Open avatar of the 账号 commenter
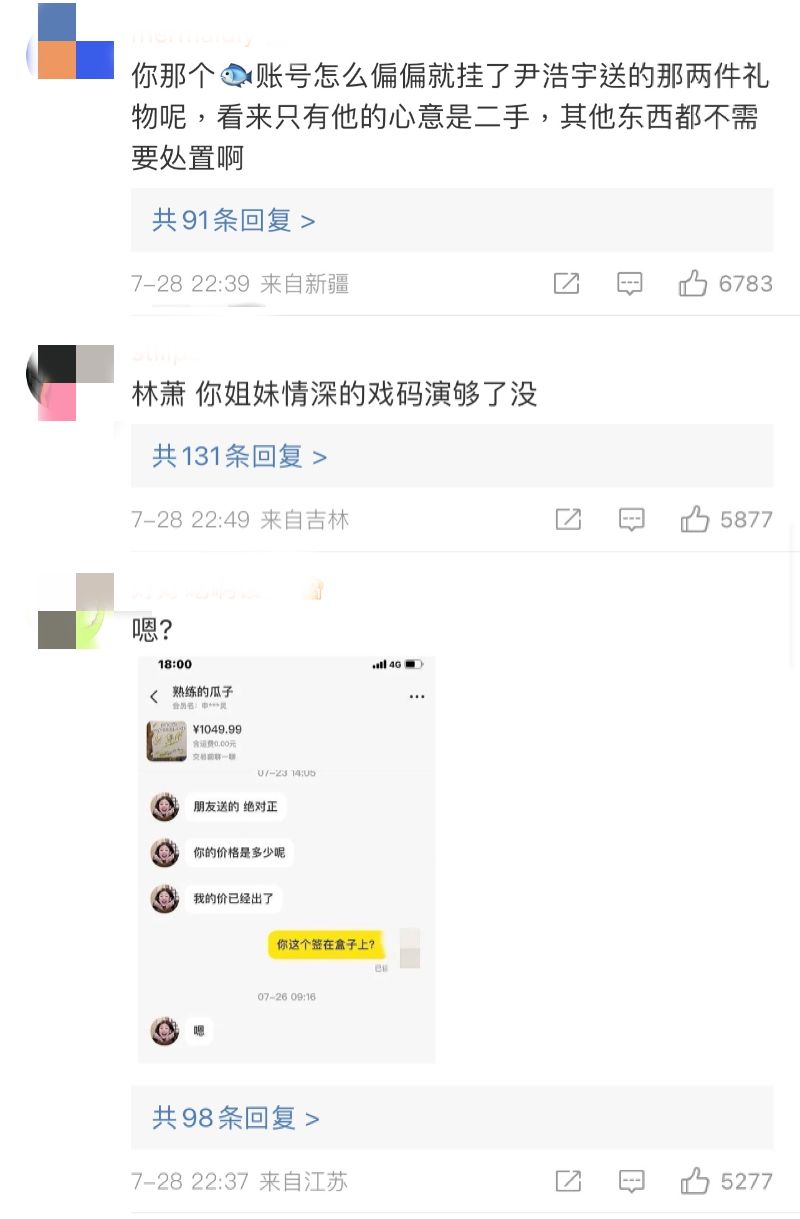The image size is (800, 1219). tap(70, 42)
